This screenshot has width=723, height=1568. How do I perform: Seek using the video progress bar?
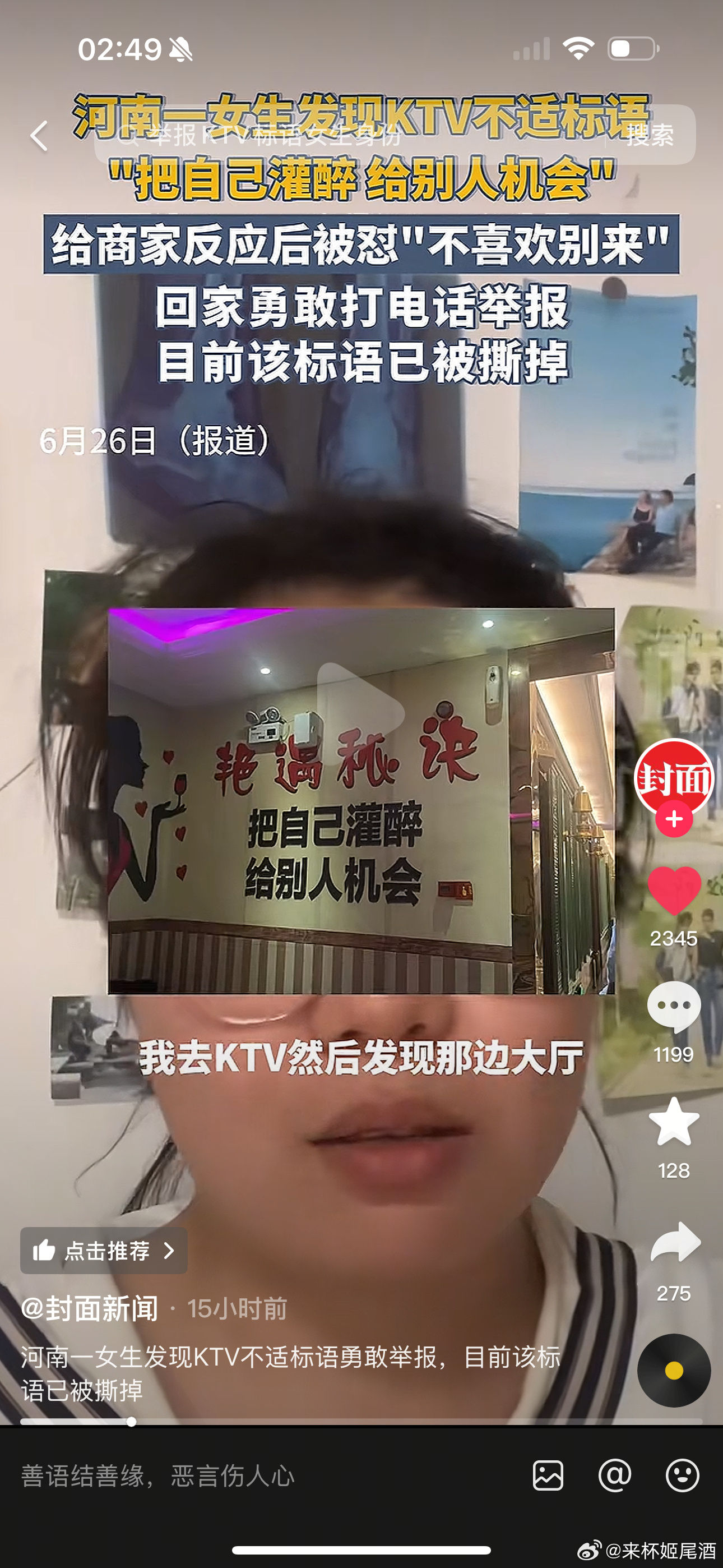(360, 1421)
